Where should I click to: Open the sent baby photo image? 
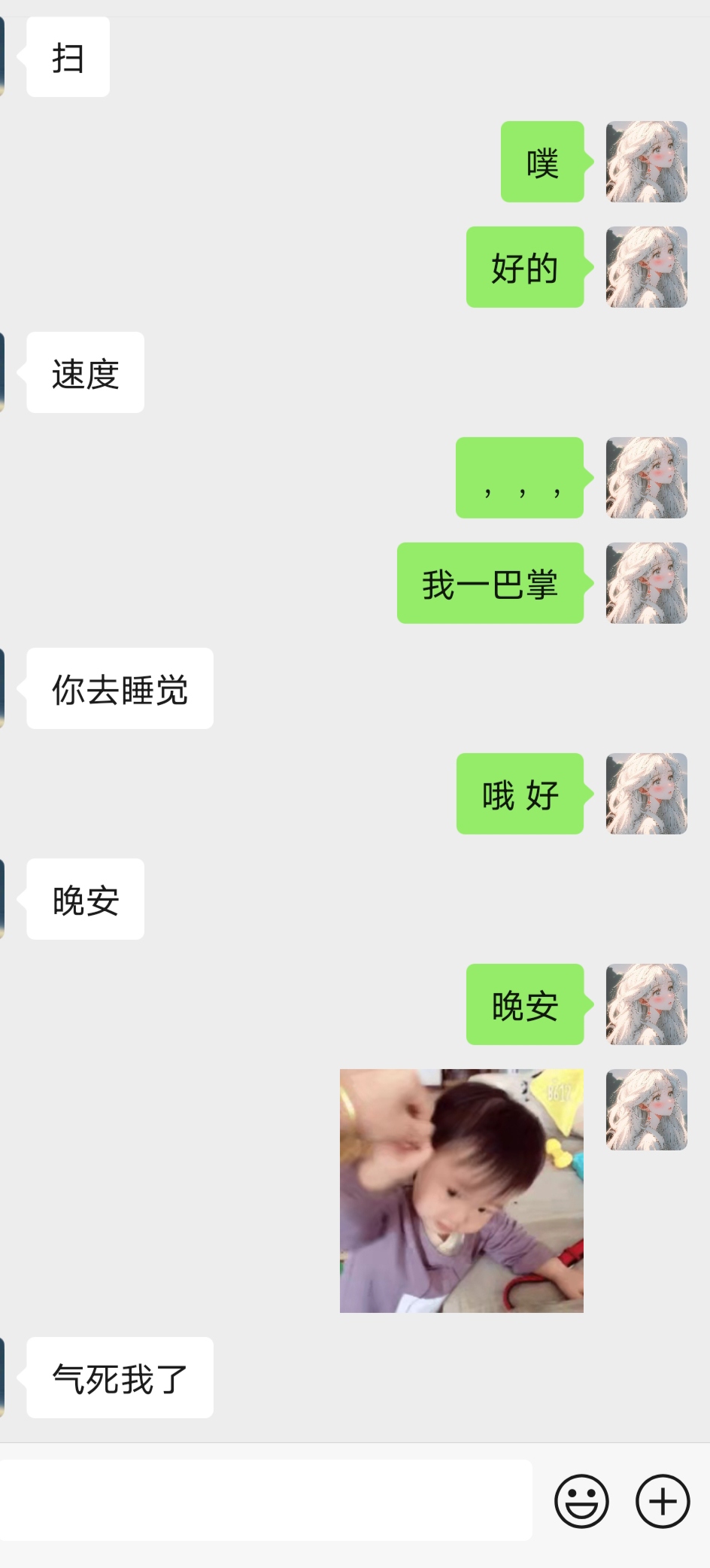[x=461, y=1190]
